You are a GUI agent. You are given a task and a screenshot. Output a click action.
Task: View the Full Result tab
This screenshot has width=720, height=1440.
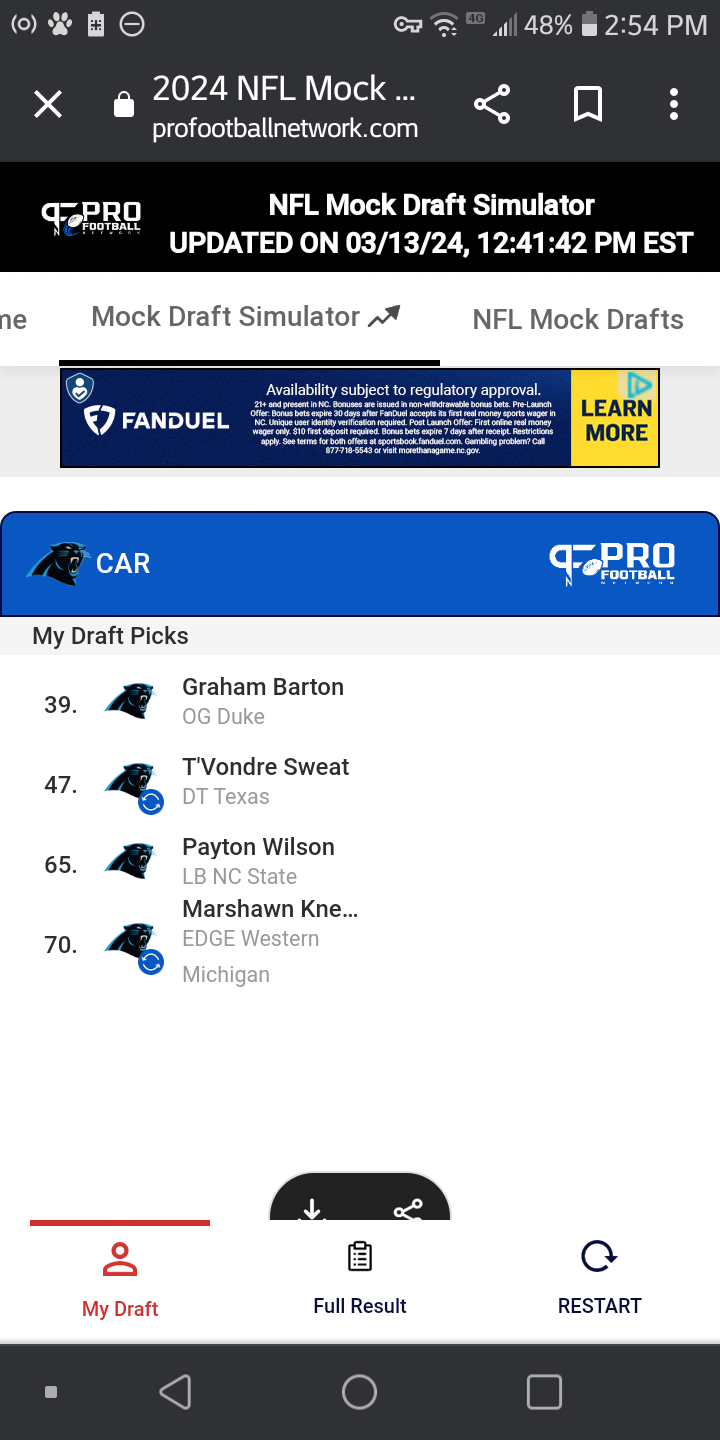(x=360, y=1280)
